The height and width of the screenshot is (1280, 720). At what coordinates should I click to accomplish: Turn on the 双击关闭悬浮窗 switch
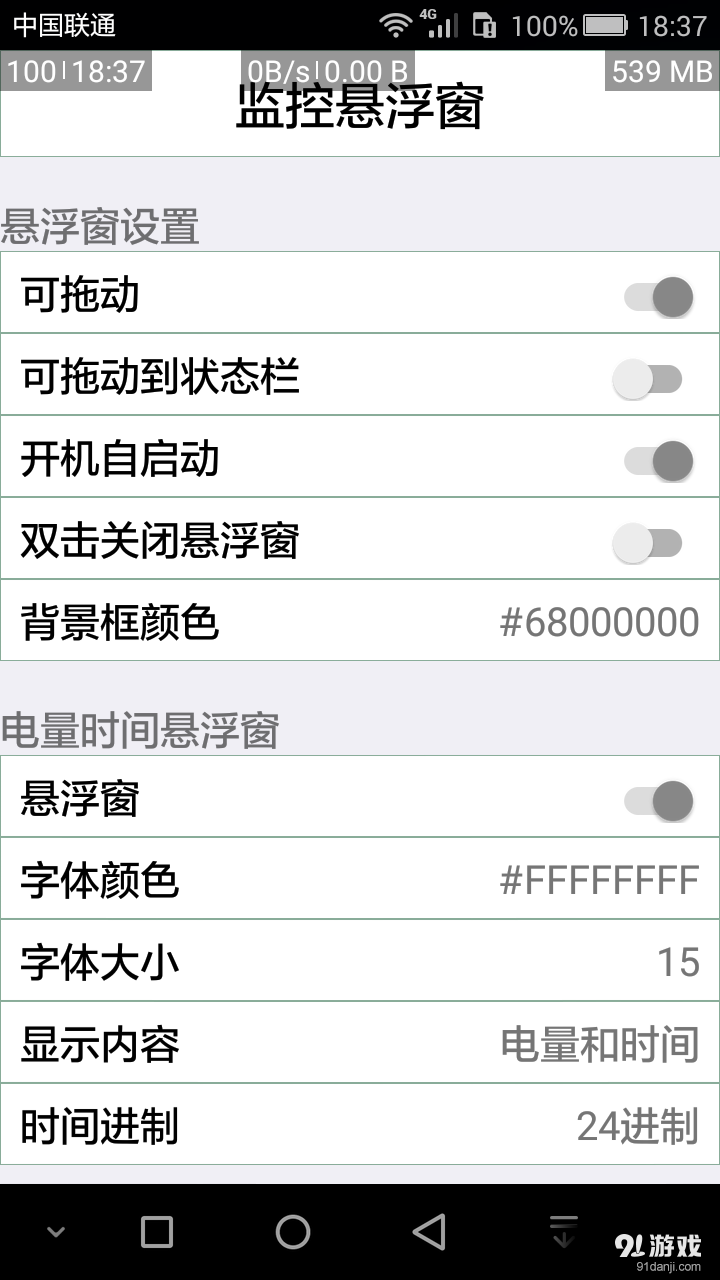(655, 539)
